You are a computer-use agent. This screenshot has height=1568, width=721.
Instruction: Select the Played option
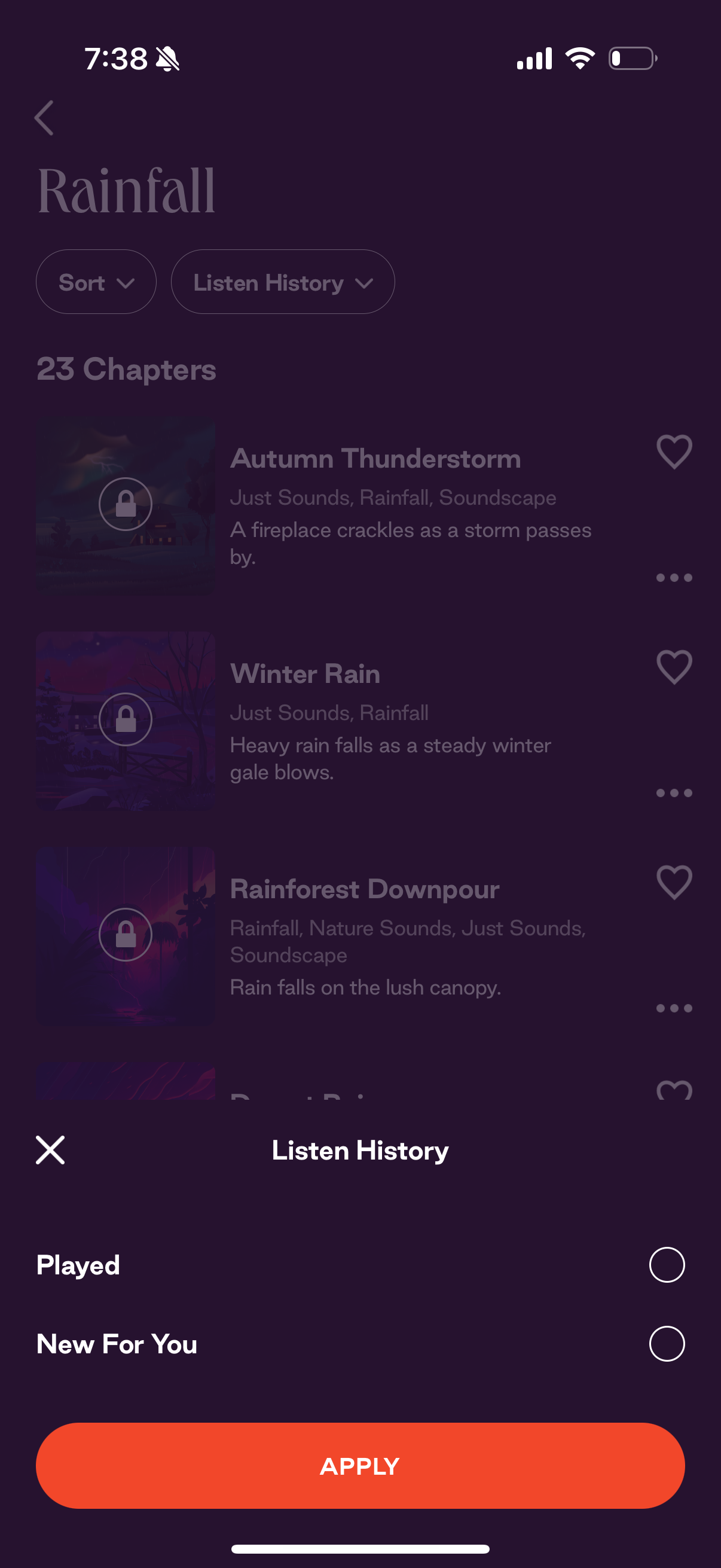tap(666, 1264)
